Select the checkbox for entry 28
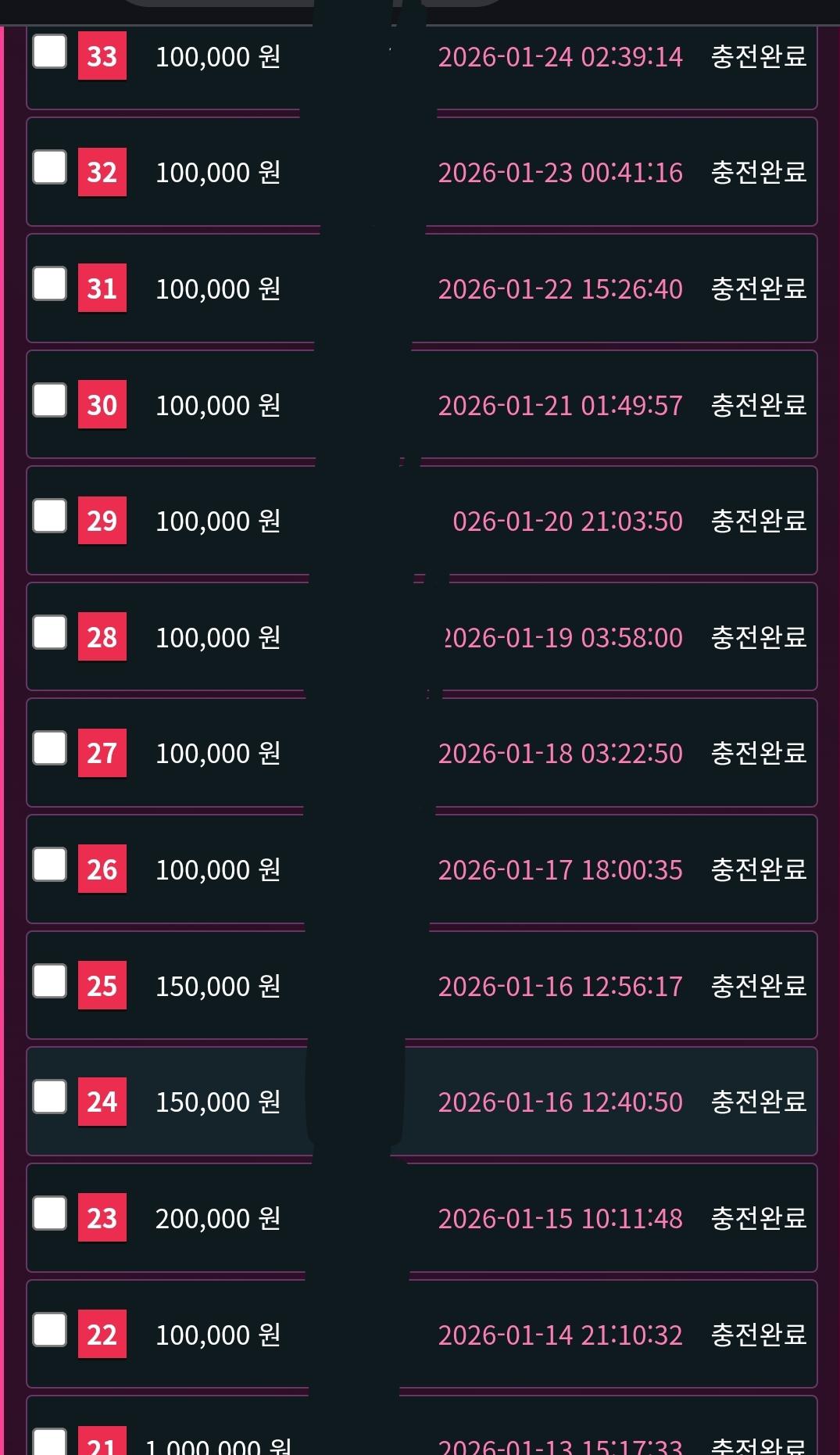This screenshot has width=840, height=1455. point(49,633)
